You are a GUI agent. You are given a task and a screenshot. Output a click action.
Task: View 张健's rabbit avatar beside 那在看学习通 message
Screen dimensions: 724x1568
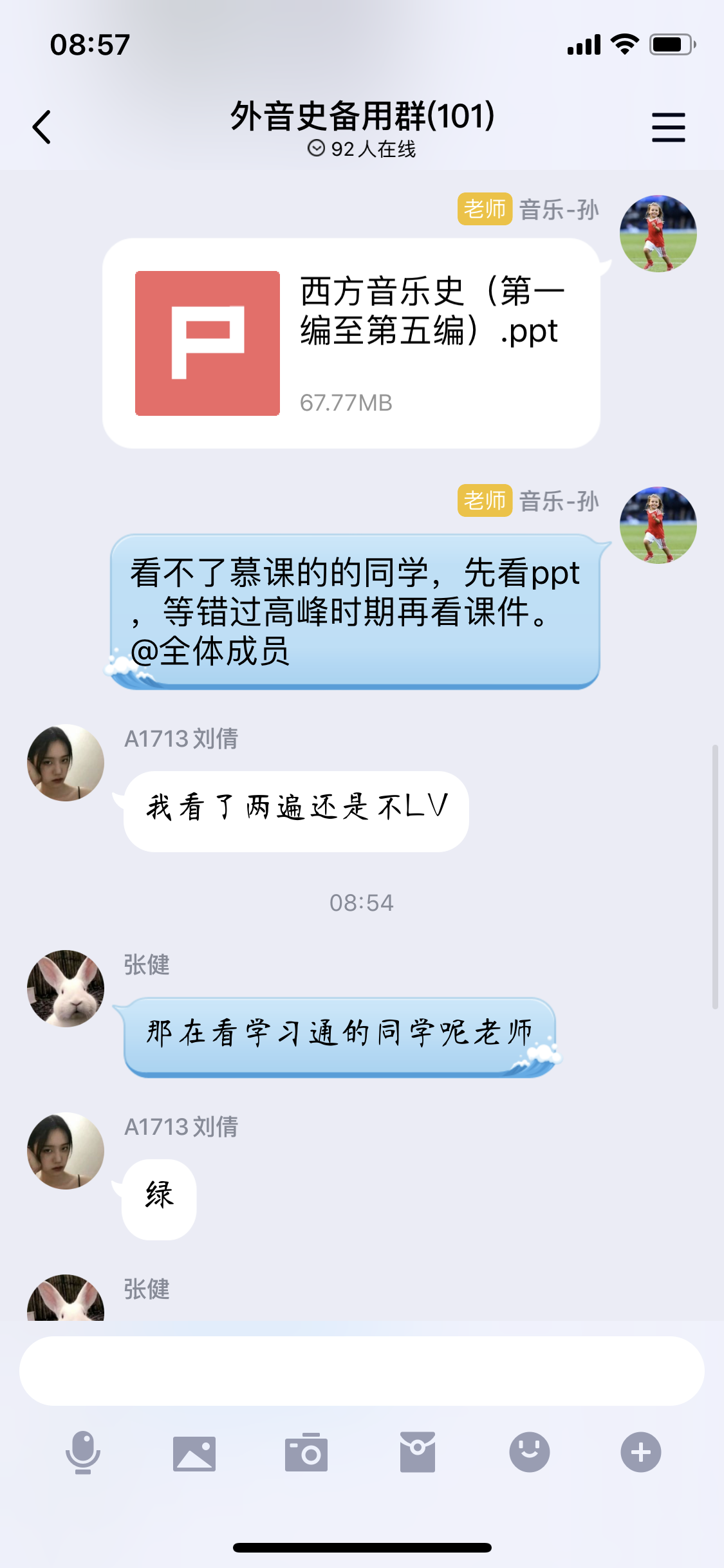coord(66,989)
